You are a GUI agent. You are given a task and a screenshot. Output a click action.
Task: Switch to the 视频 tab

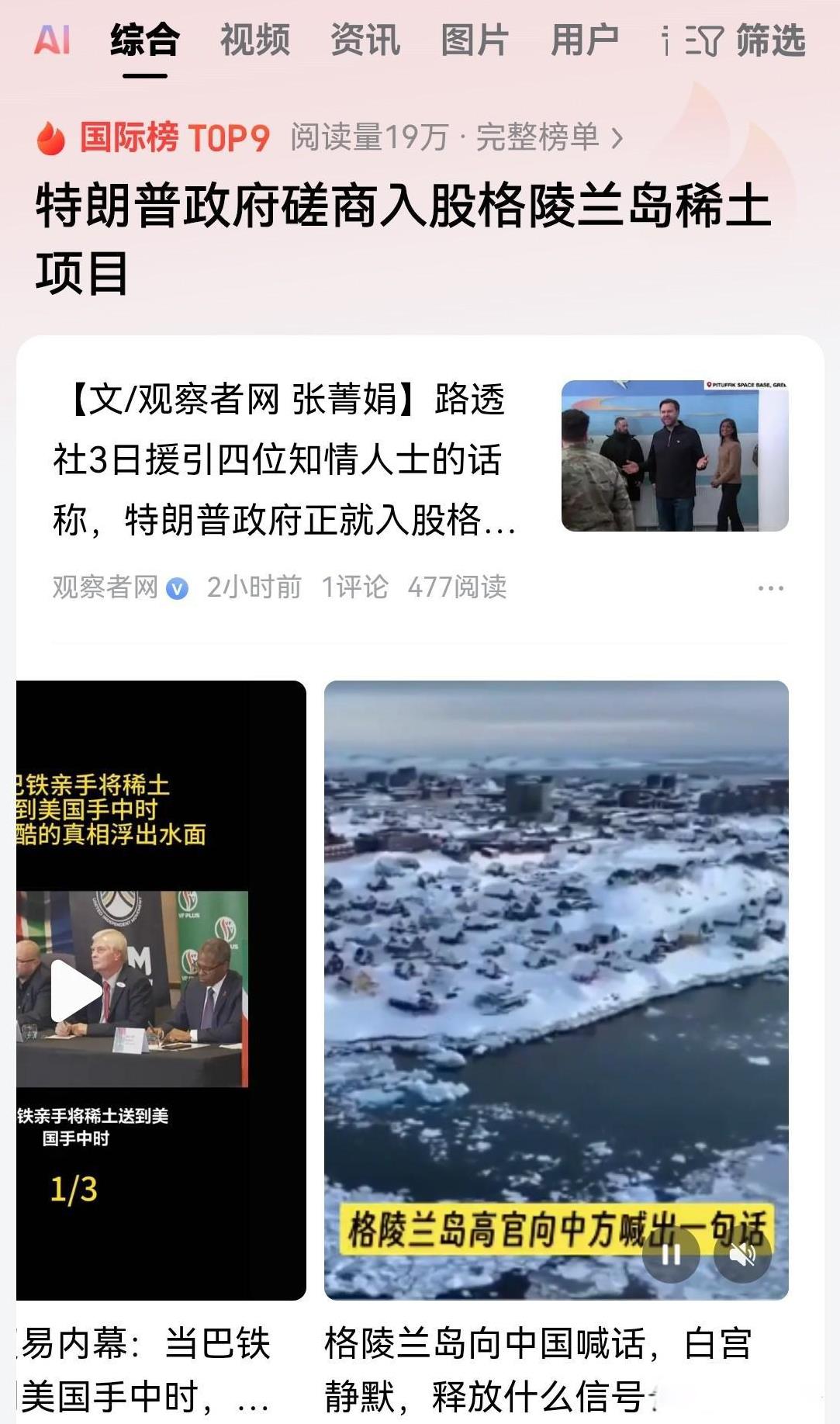[x=255, y=40]
